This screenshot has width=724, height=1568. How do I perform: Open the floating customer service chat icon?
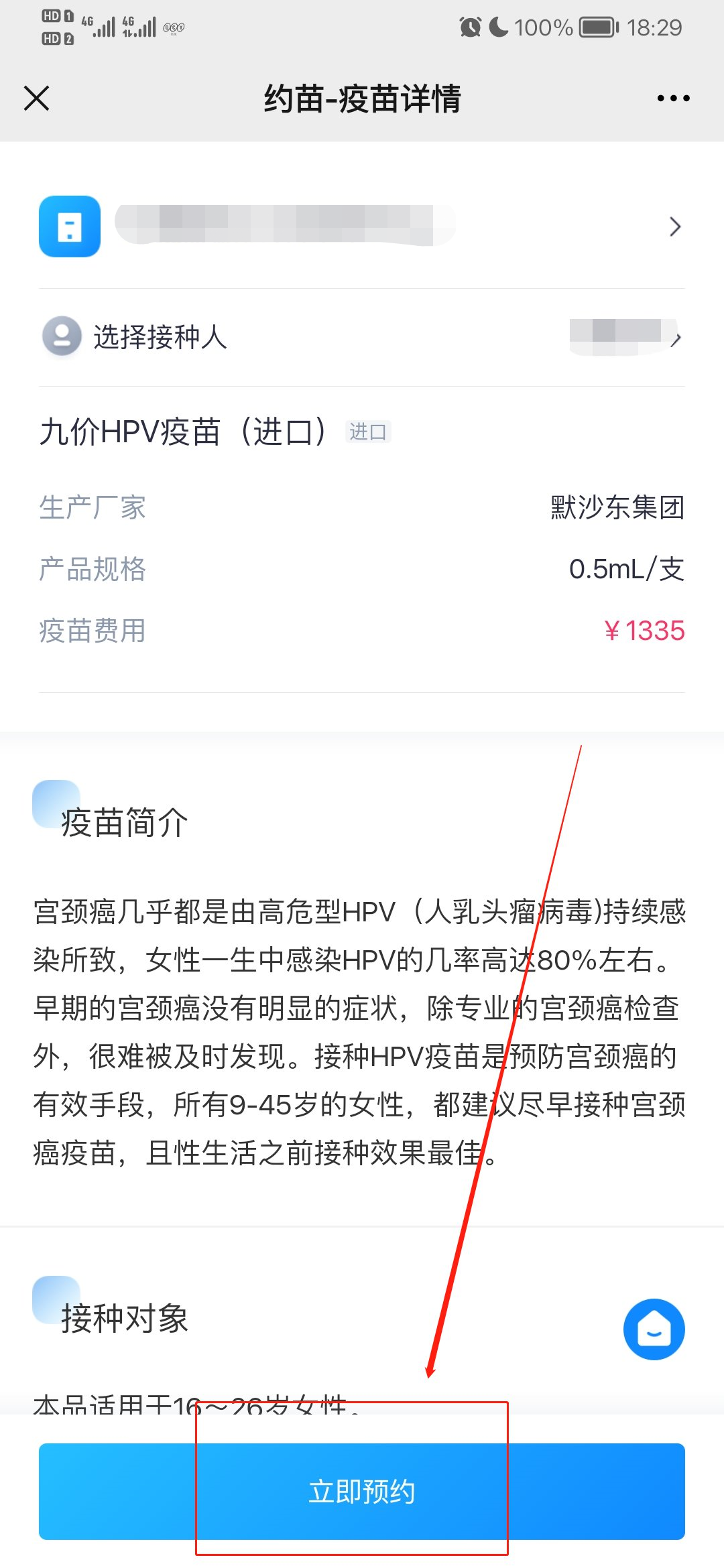(x=654, y=1329)
